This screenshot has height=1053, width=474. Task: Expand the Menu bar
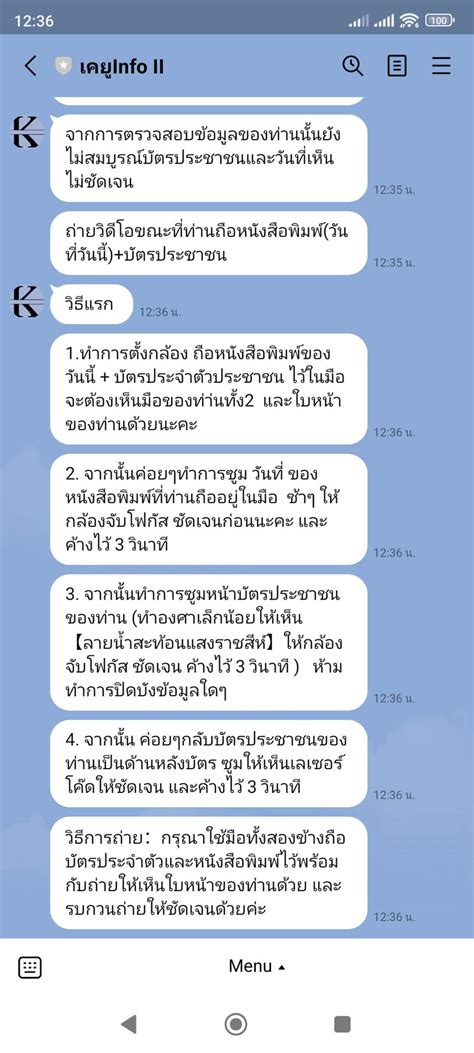(x=257, y=966)
